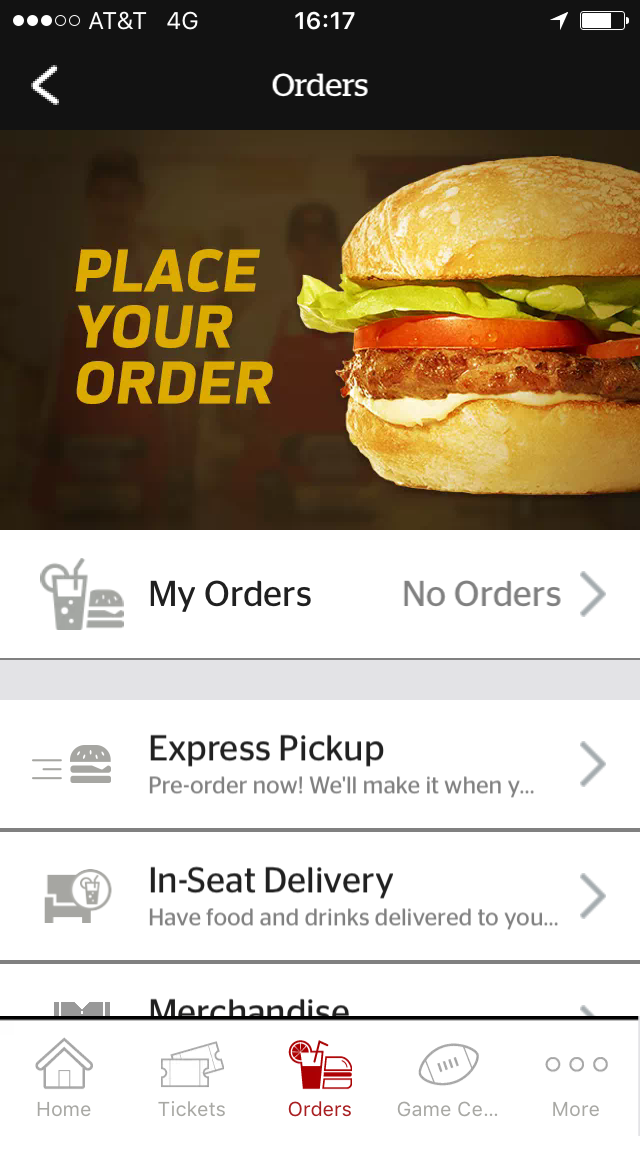Open Express Pickup ordering
The height and width of the screenshot is (1150, 640).
click(x=320, y=765)
